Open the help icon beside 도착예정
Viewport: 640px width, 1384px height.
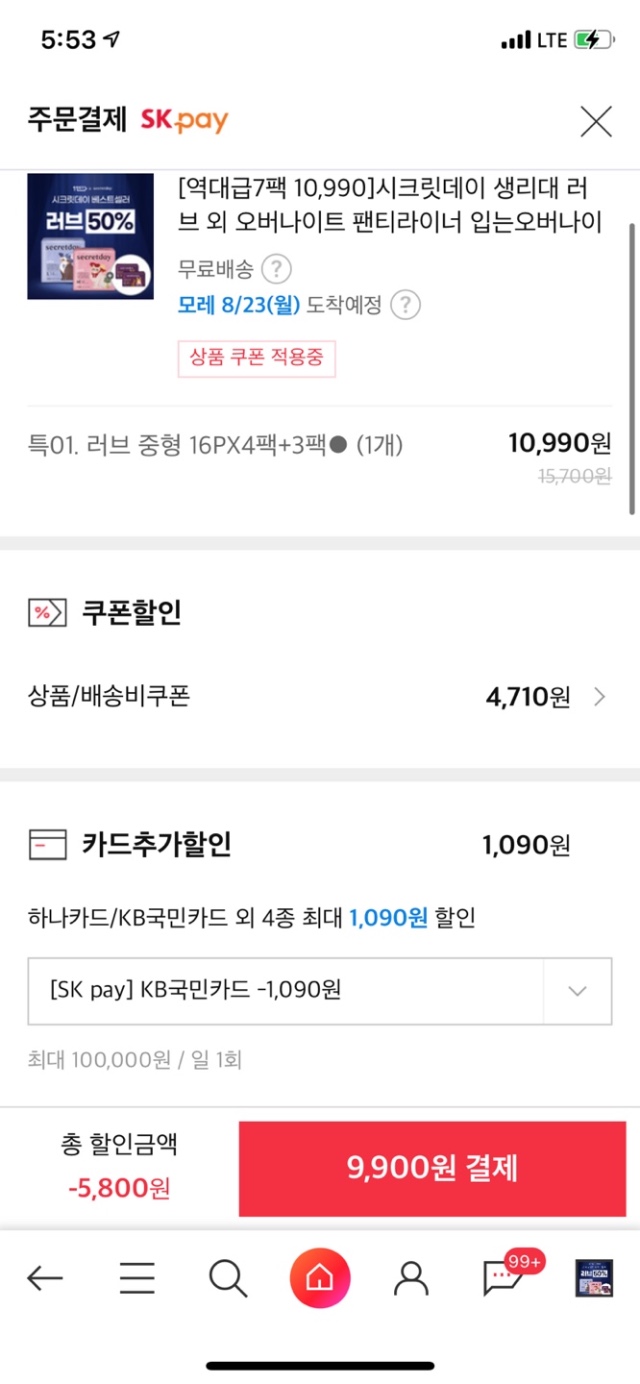404,305
